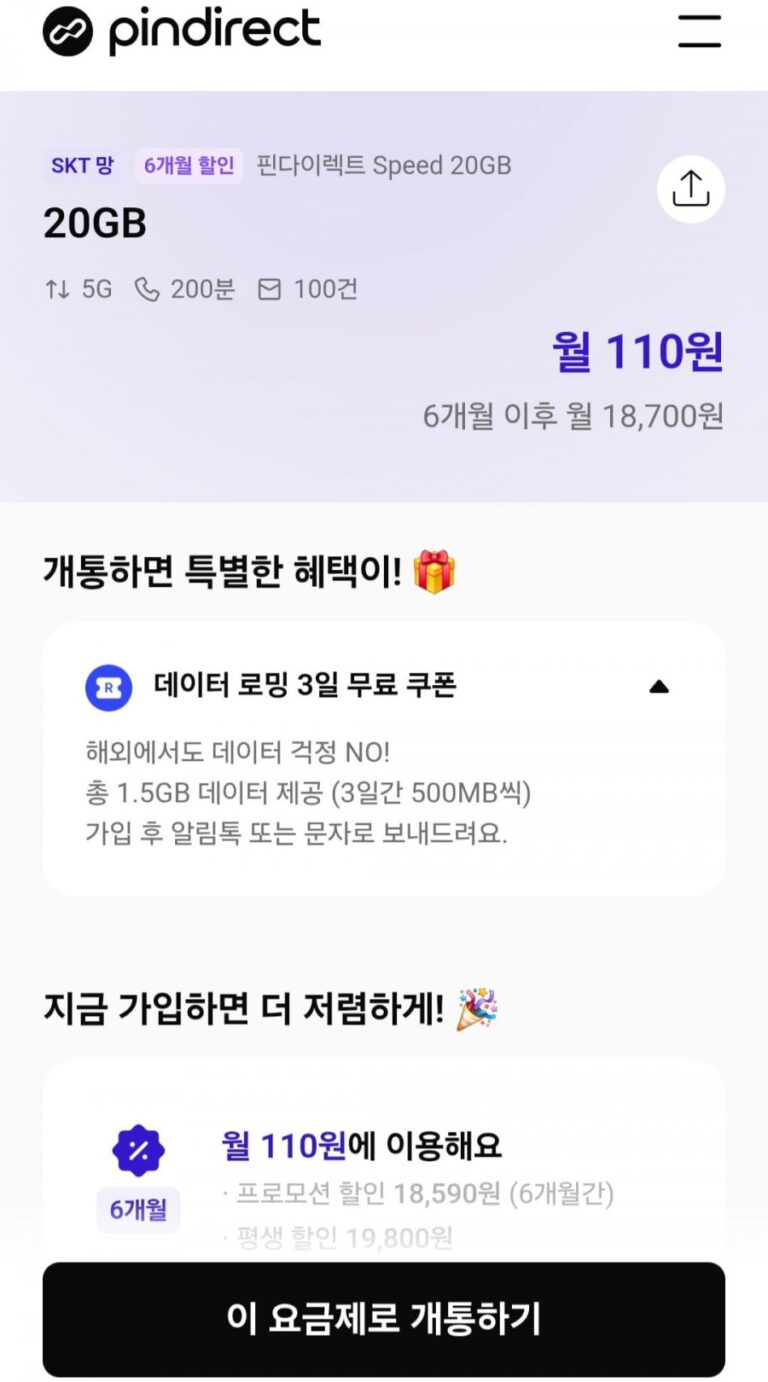768x1382 pixels.
Task: Tap 이 요금제로 개통하기 button
Action: point(383,1318)
